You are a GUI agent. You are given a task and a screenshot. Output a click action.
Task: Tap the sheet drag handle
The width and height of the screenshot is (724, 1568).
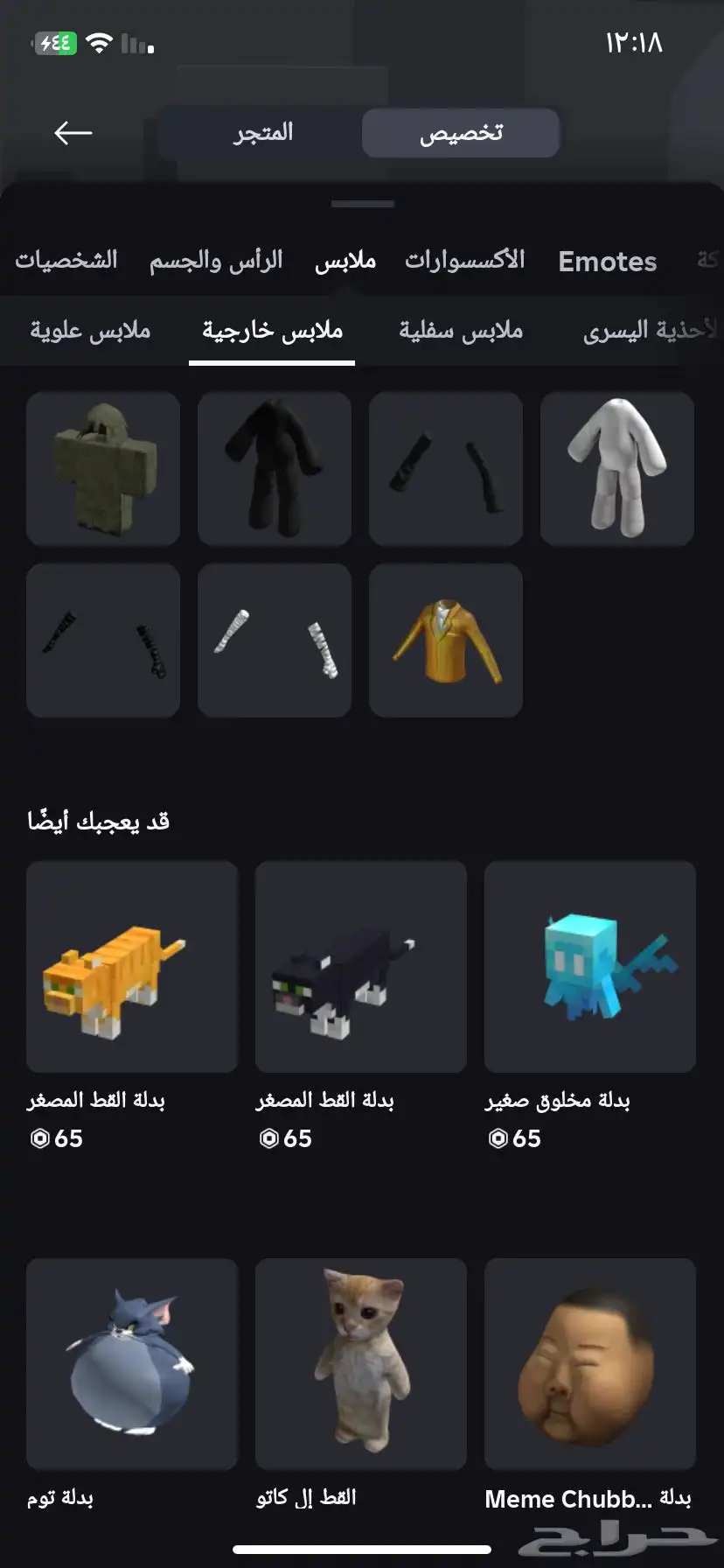coord(363,204)
